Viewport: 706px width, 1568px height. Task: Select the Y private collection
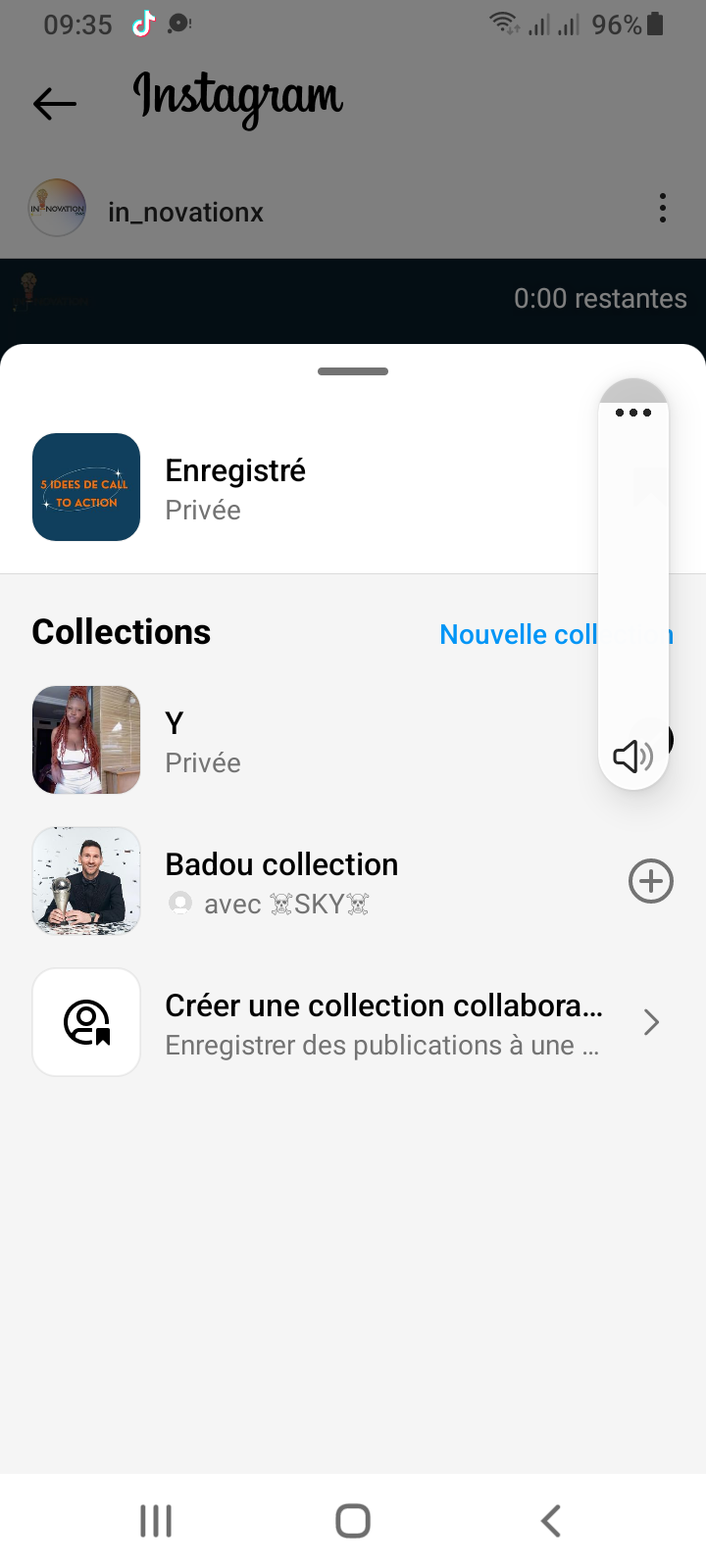[202, 741]
